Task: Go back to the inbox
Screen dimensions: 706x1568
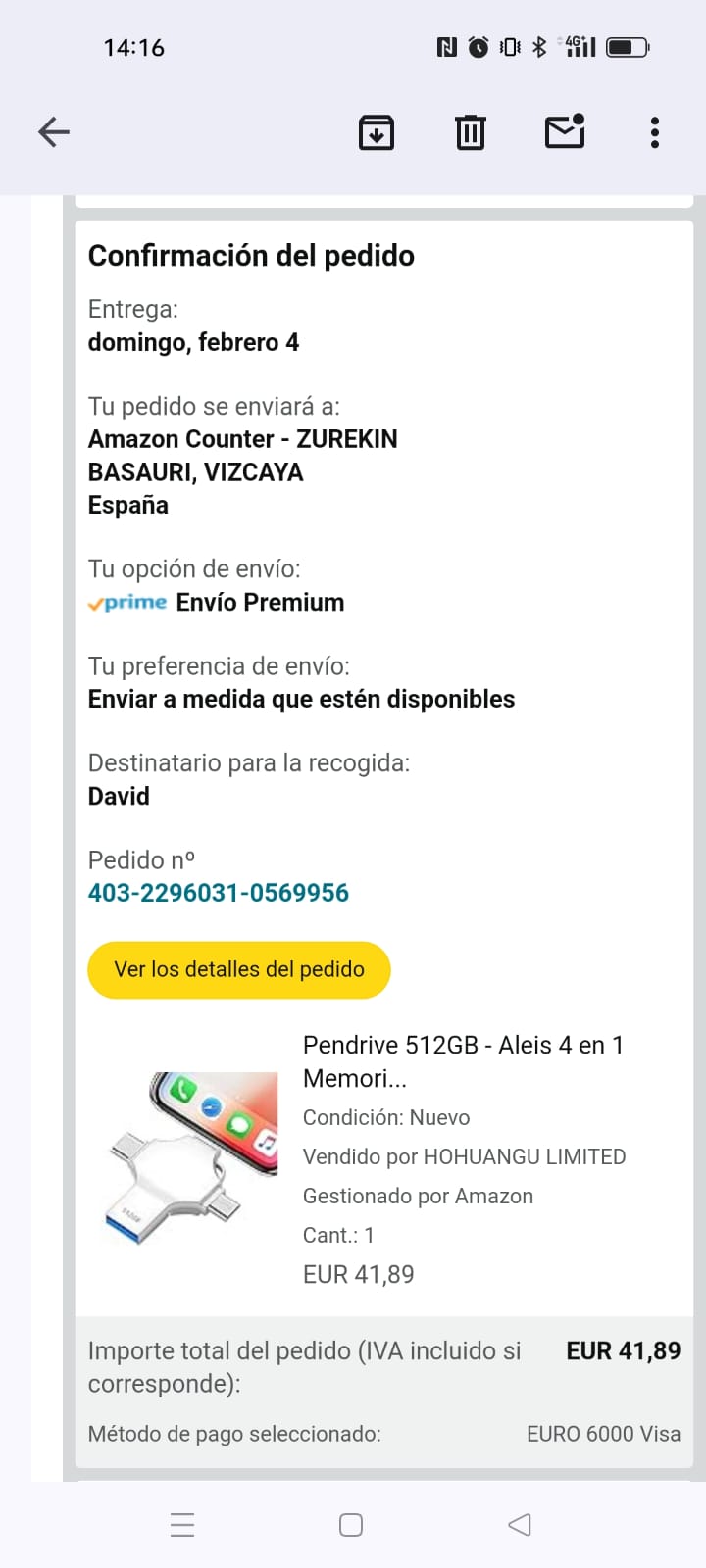Action: click(x=54, y=132)
